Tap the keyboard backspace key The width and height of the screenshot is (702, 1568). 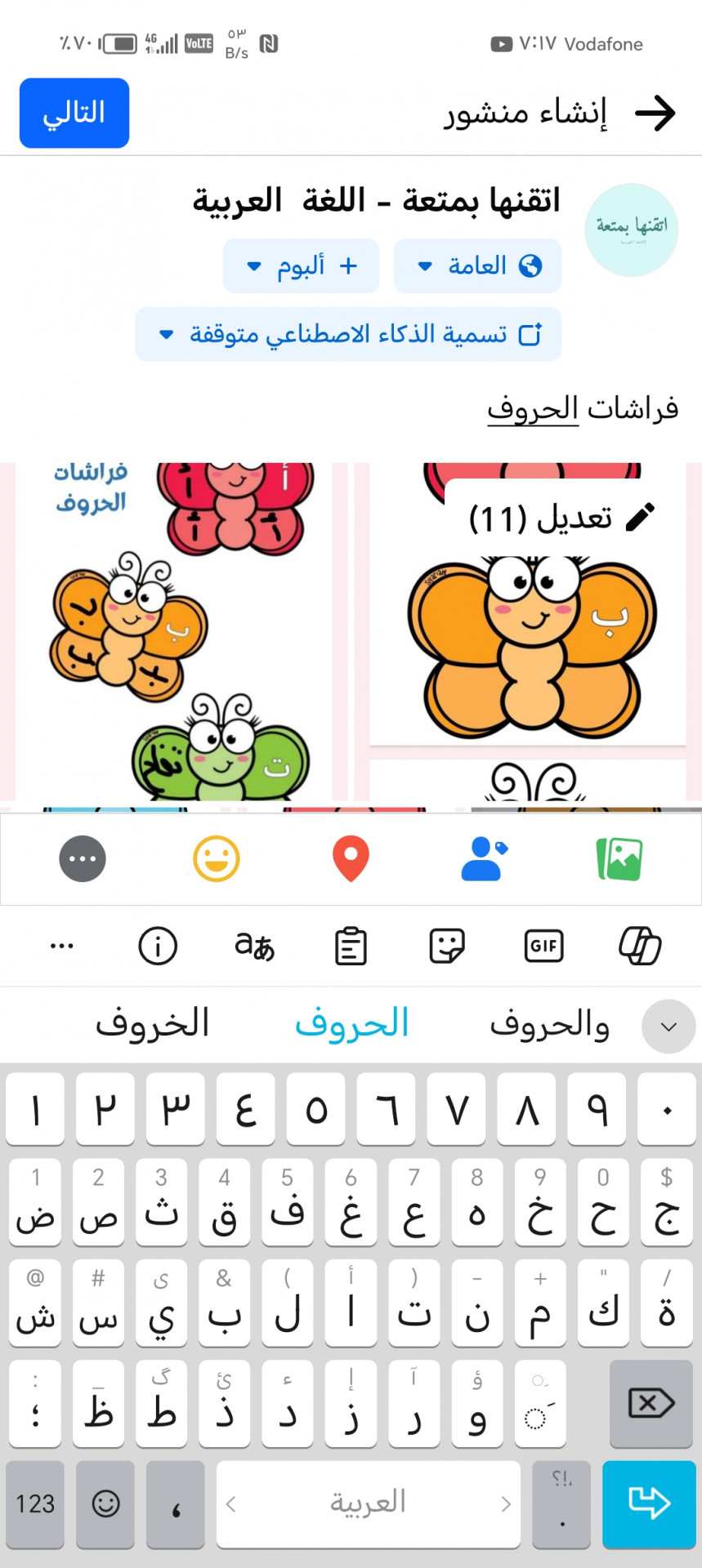[651, 1404]
